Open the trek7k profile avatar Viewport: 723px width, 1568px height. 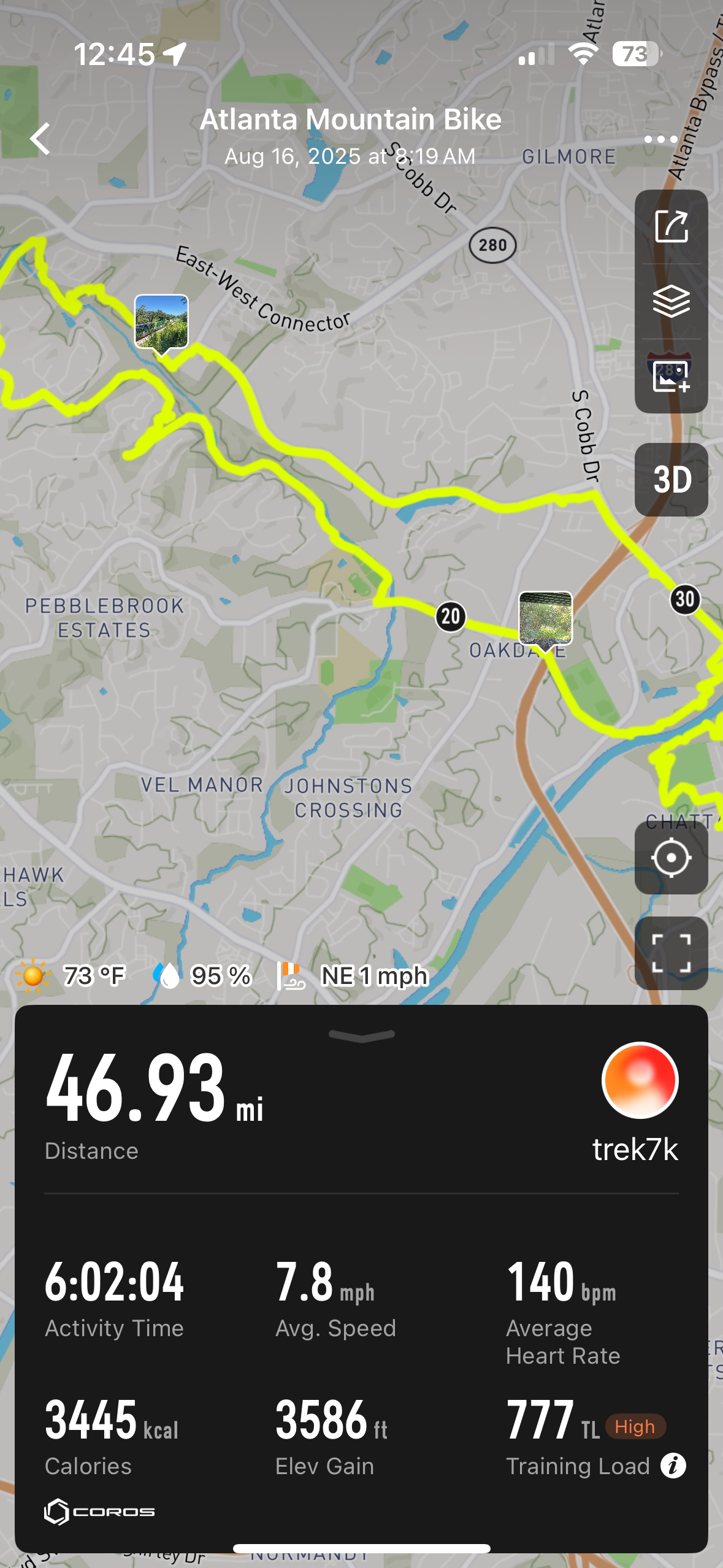[640, 1080]
